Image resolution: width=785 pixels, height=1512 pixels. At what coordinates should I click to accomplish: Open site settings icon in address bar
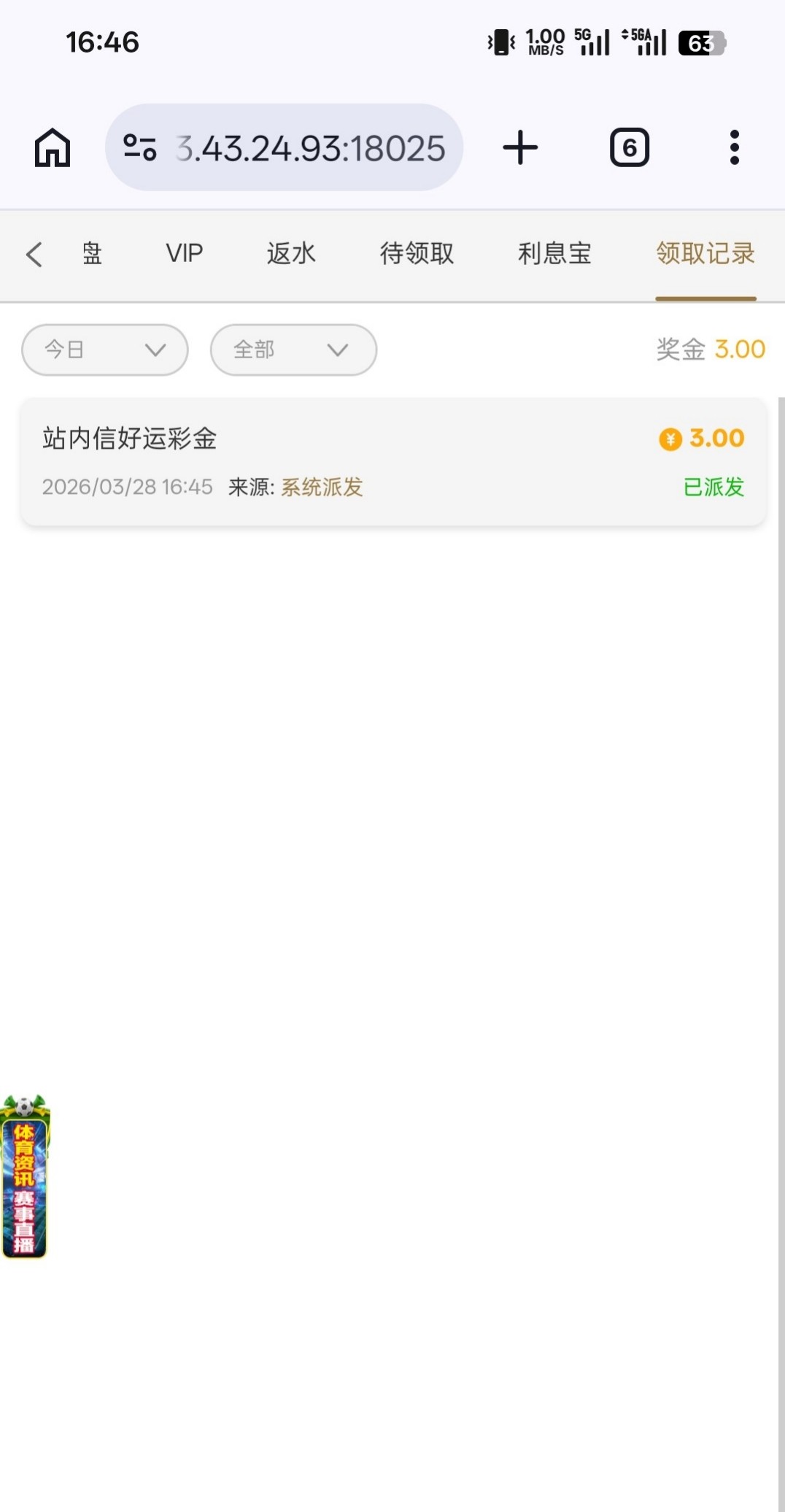139,147
